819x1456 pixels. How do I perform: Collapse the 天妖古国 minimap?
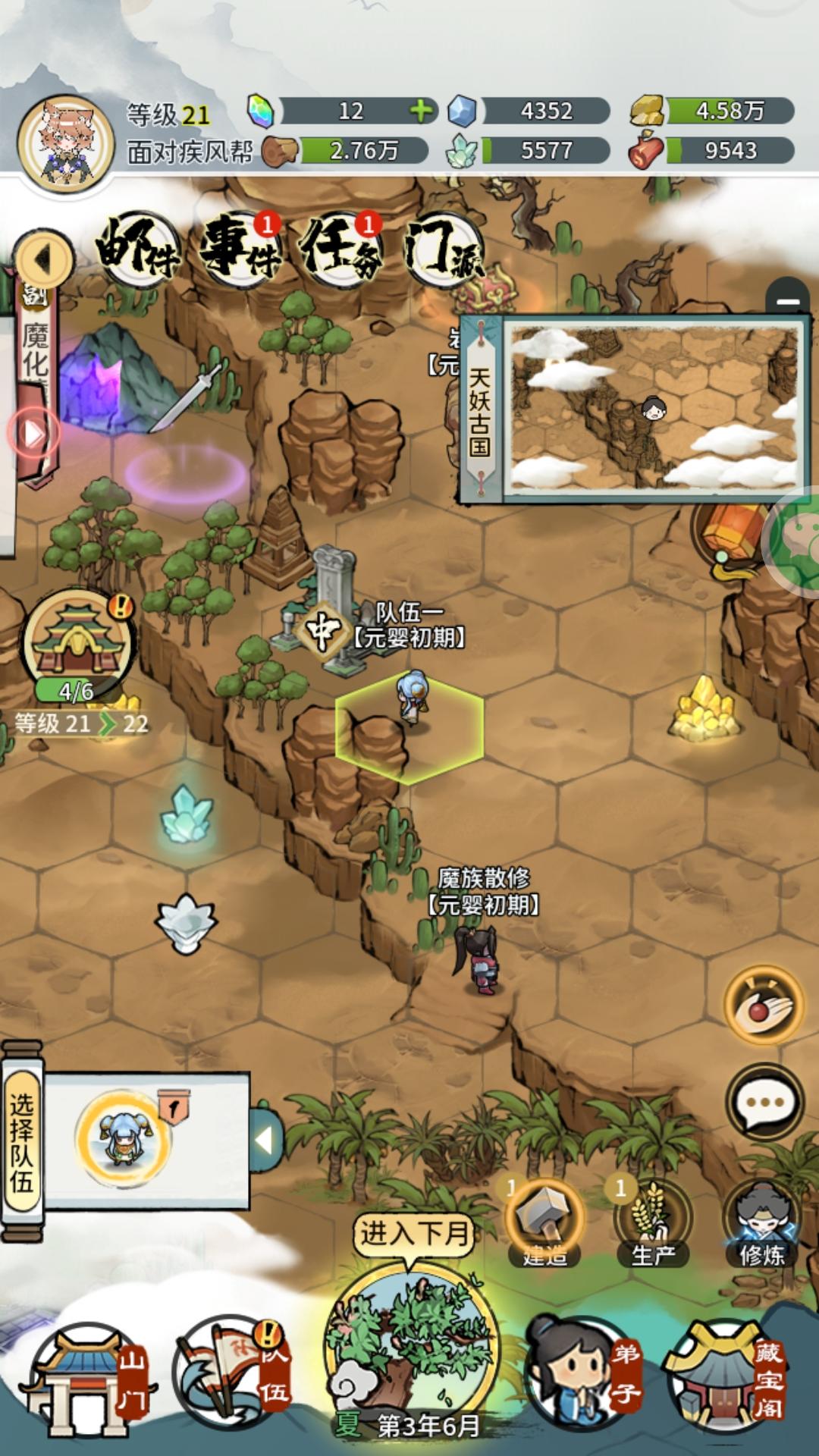788,300
